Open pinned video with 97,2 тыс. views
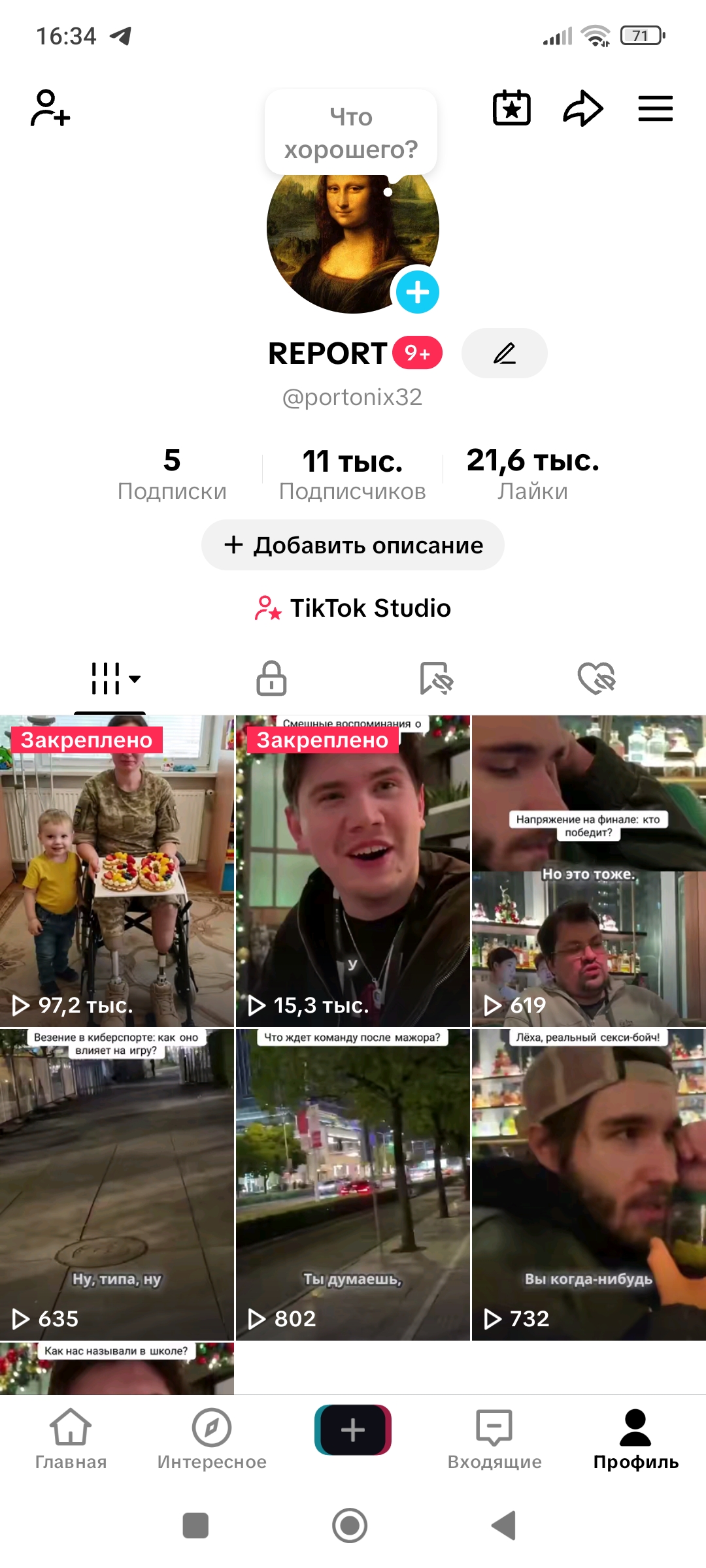This screenshot has width=706, height=1568. click(x=117, y=871)
